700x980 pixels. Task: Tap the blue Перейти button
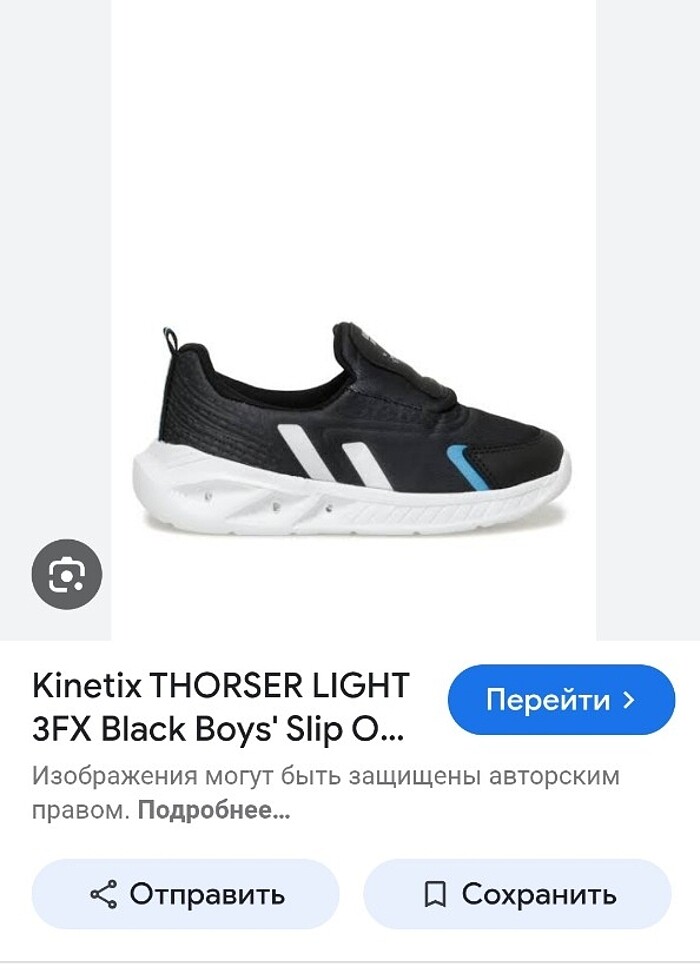click(x=561, y=700)
